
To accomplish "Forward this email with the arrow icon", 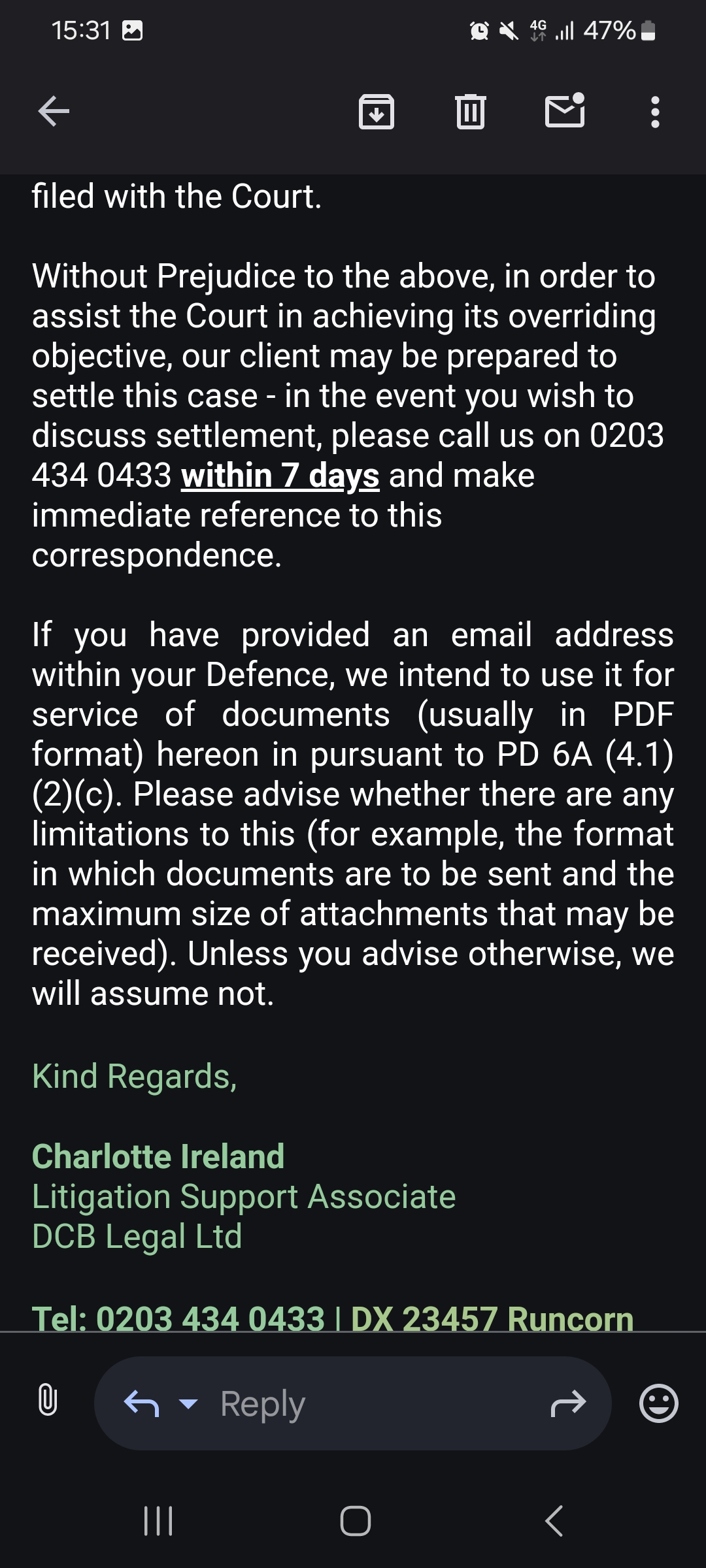I will click(568, 1403).
